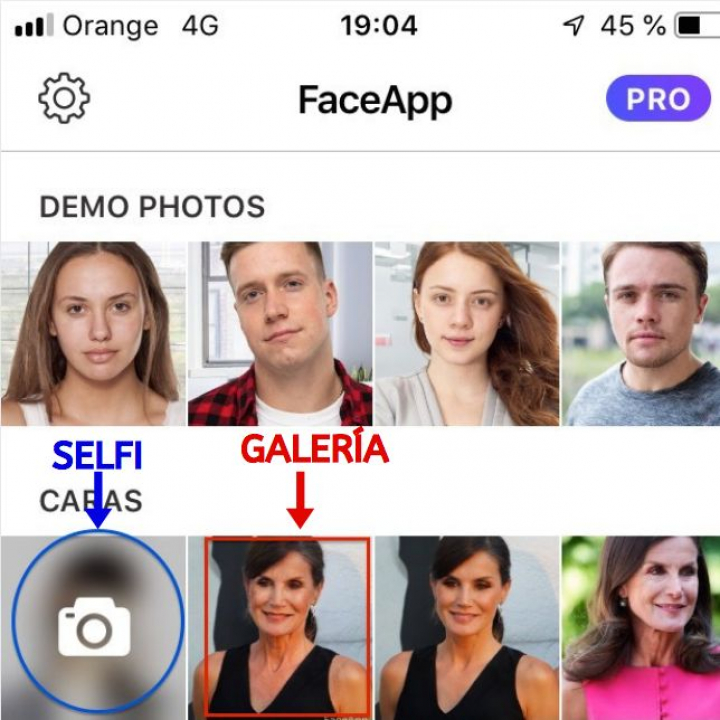Open the settings gear
Screen dimensions: 720x720
(x=64, y=98)
